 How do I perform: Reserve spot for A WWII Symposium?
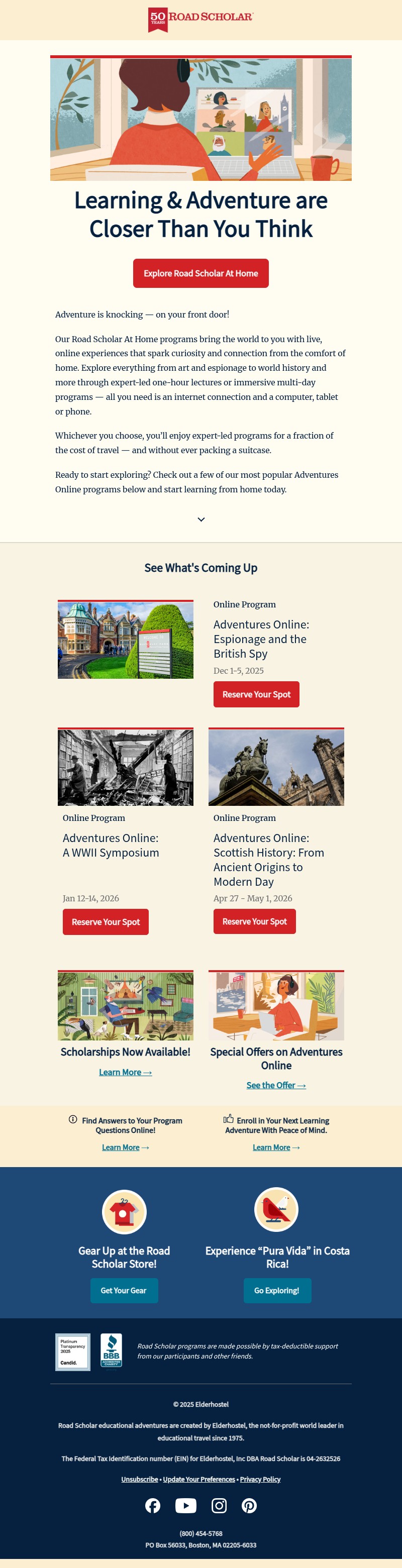click(x=106, y=921)
